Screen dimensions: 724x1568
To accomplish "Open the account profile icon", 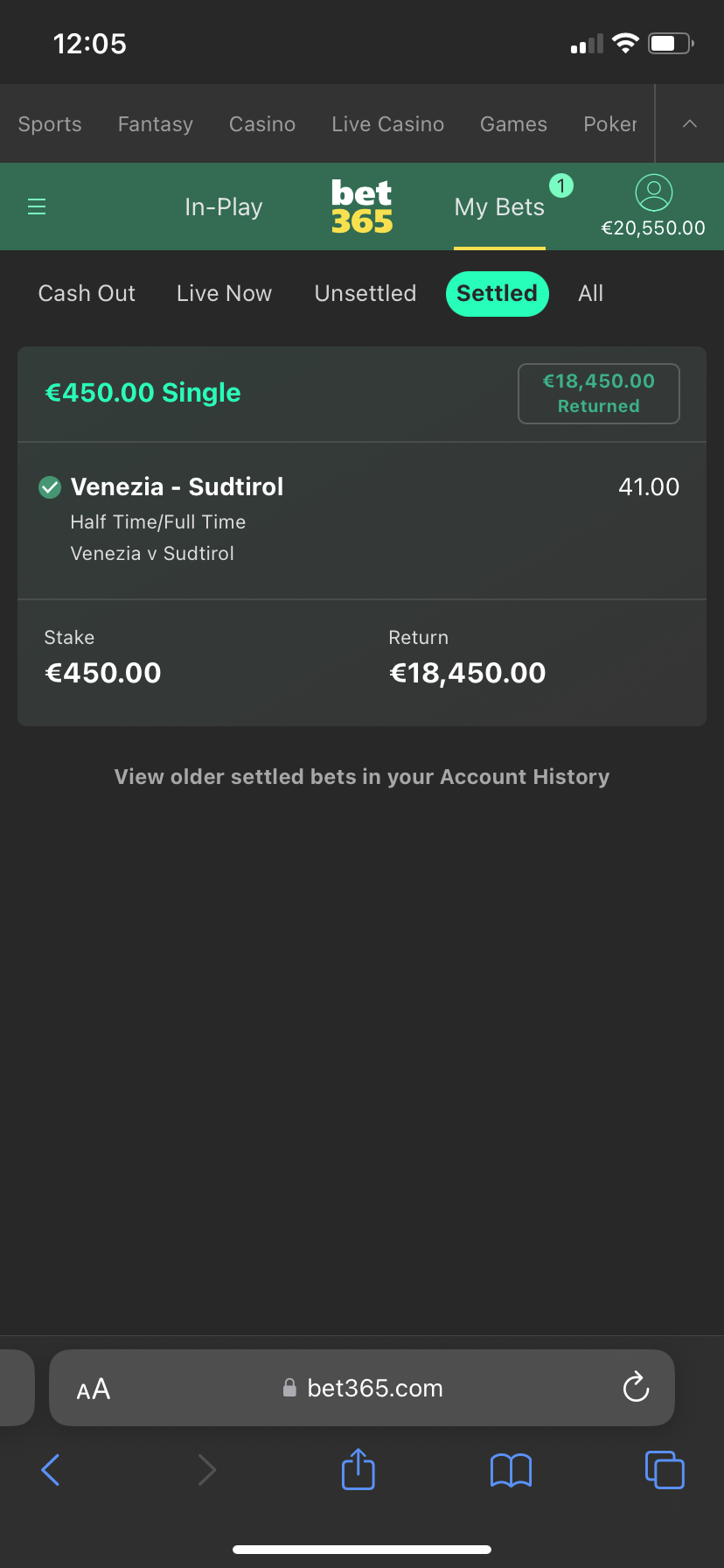I will tap(653, 192).
